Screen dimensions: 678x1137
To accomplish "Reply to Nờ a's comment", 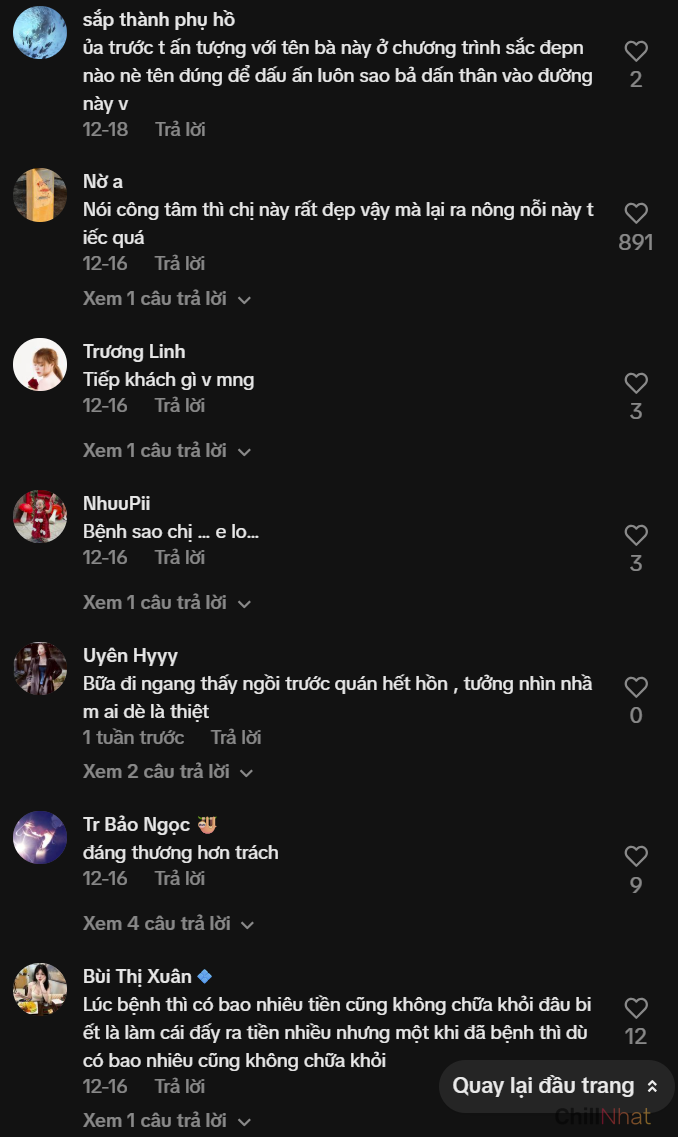I will coord(180,263).
